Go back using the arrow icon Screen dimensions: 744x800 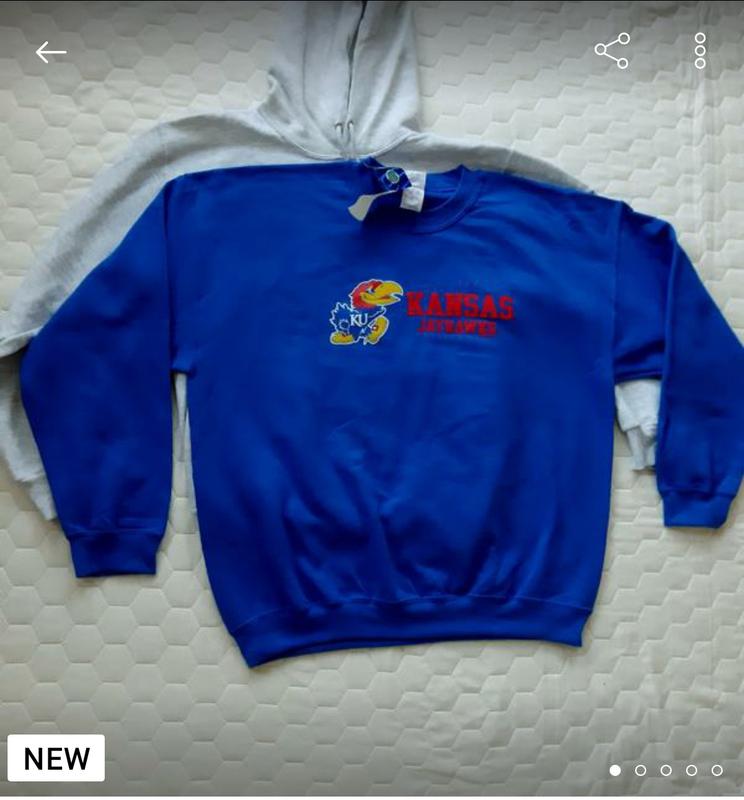pyautogui.click(x=51, y=52)
